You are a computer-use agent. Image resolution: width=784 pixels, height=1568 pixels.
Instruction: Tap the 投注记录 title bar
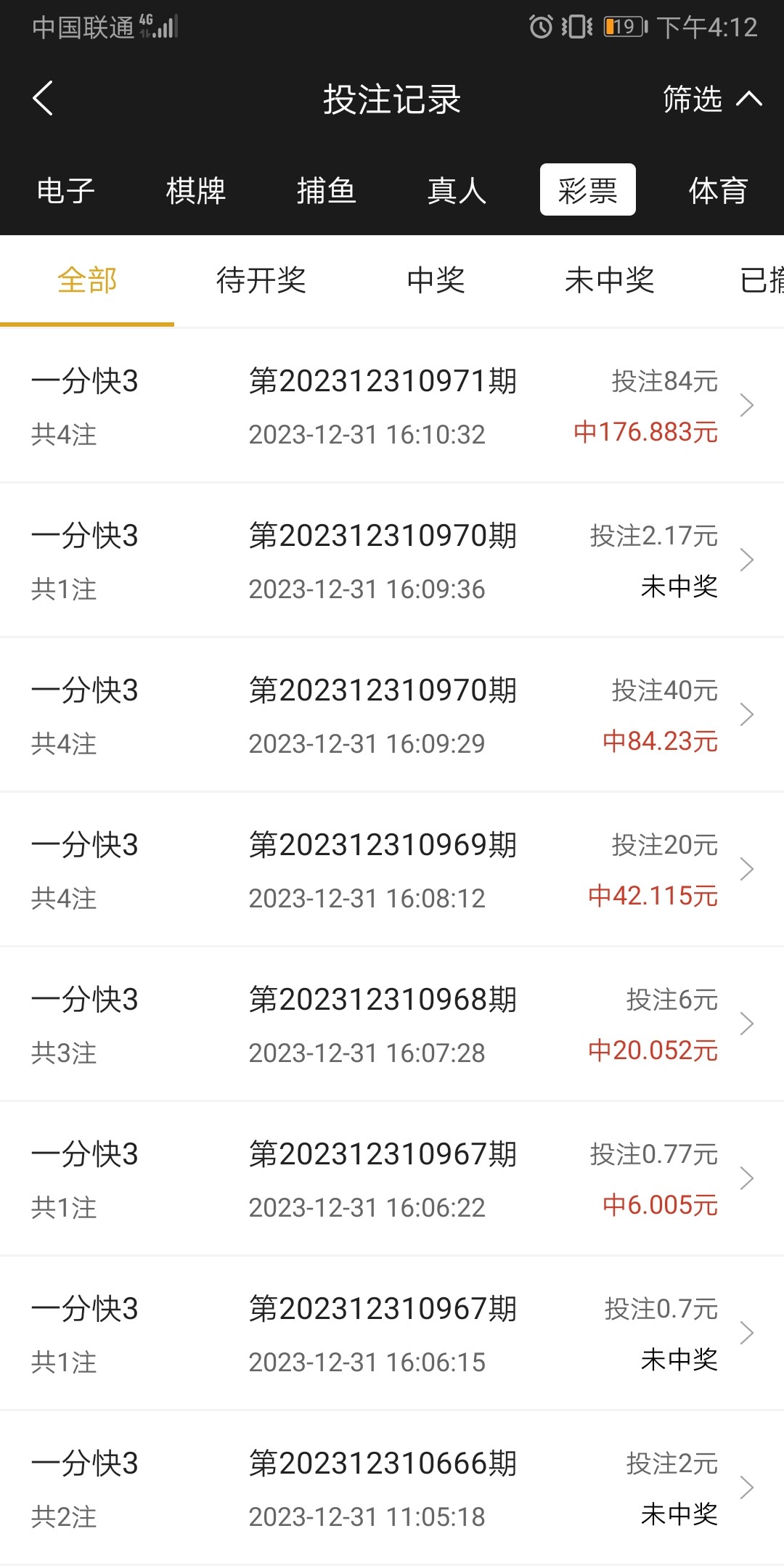tap(392, 99)
